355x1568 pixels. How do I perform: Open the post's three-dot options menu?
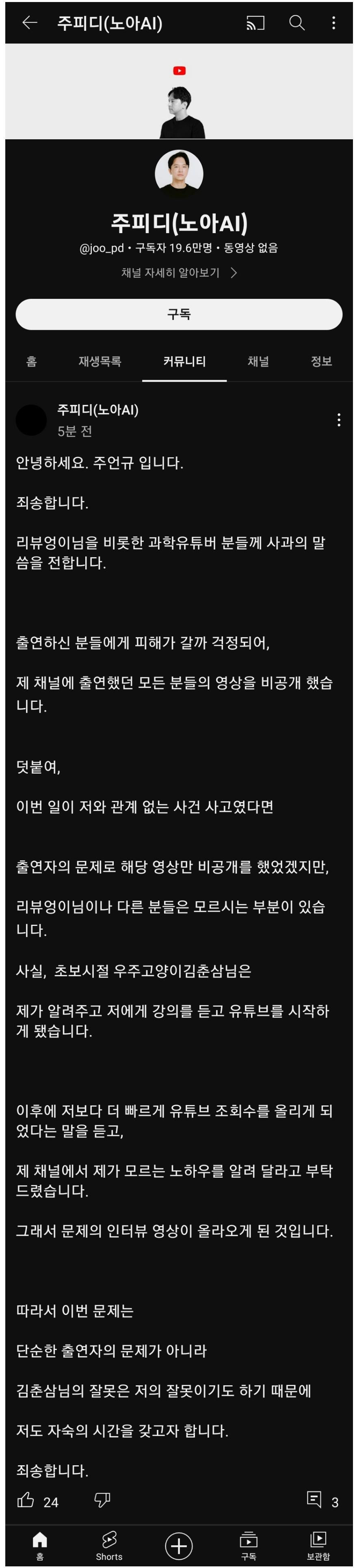pos(339,420)
